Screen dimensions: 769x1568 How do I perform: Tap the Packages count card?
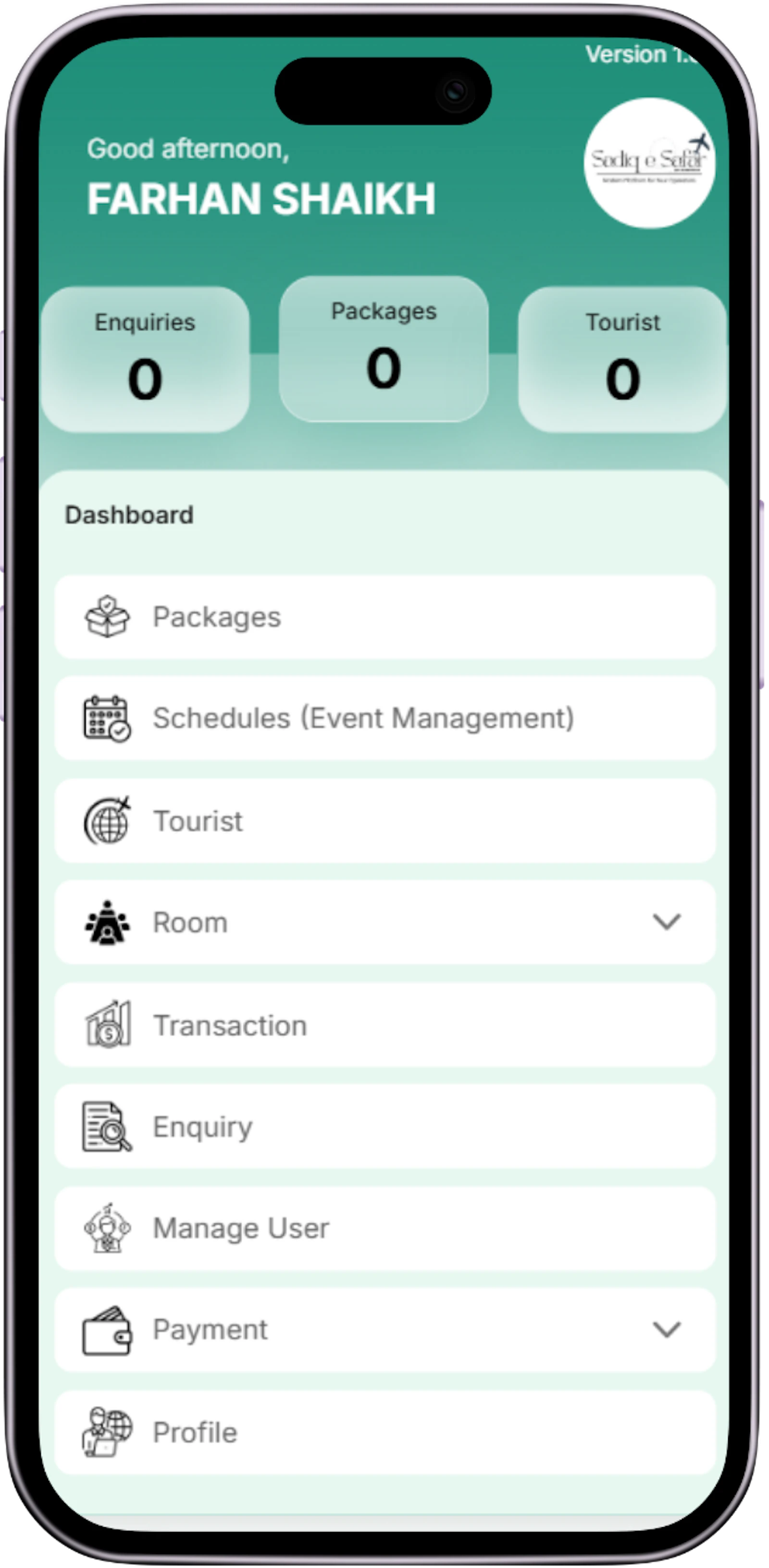384,349
